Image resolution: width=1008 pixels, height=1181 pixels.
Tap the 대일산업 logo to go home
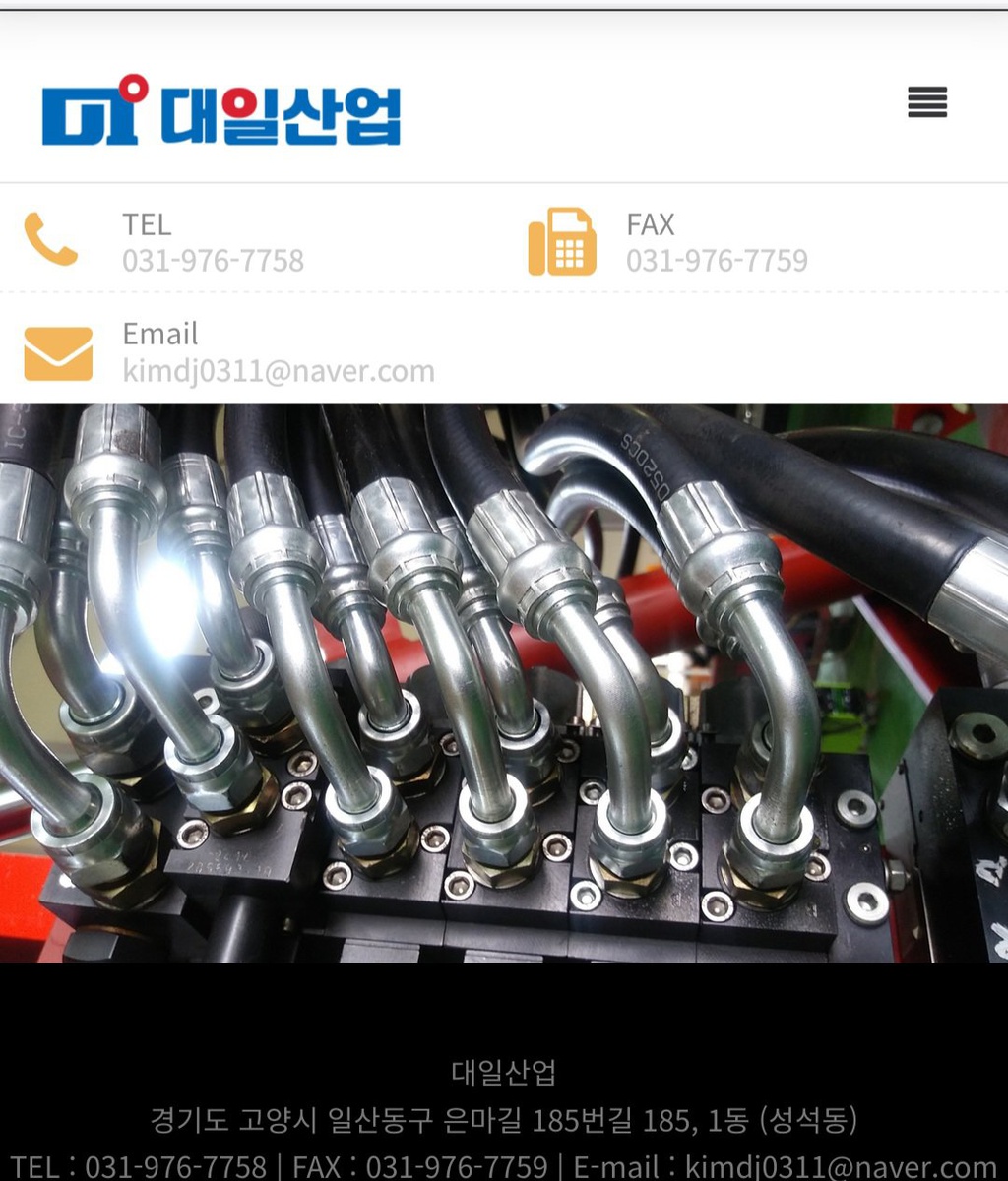[x=221, y=112]
